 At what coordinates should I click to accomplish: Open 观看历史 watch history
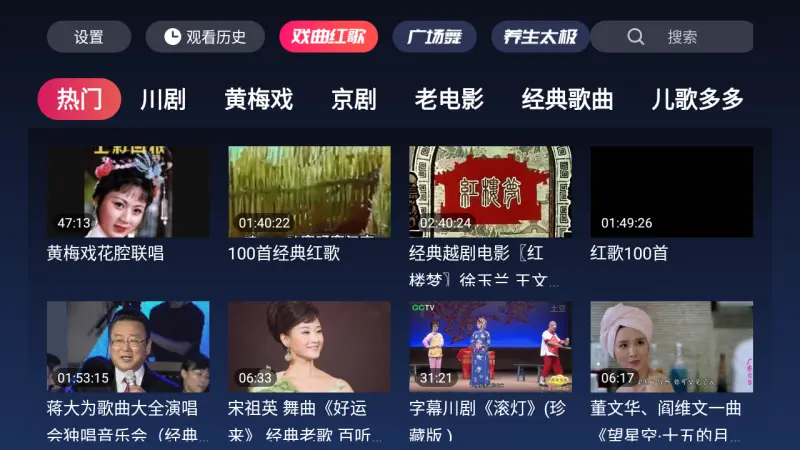click(205, 37)
